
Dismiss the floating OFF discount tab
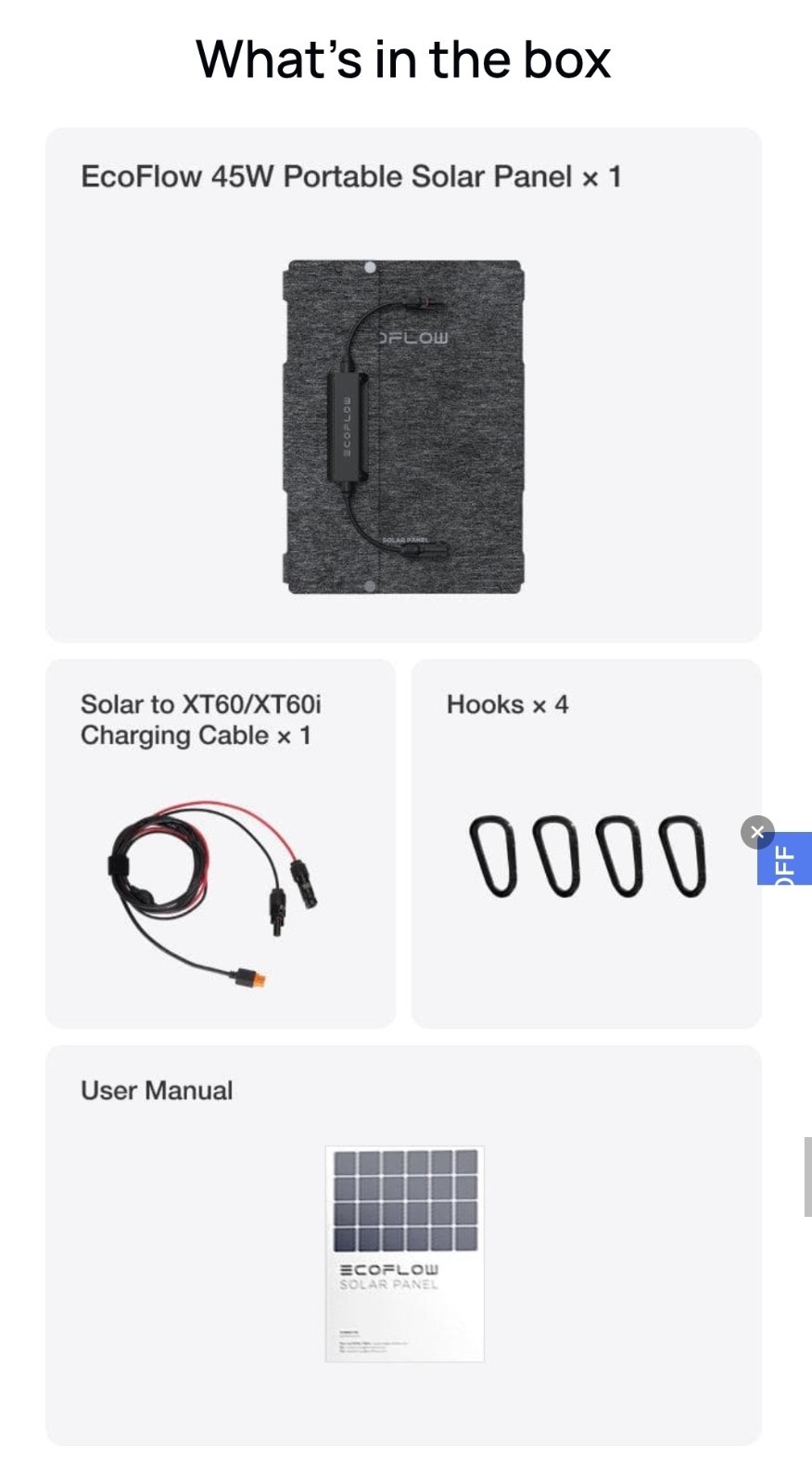(x=757, y=832)
